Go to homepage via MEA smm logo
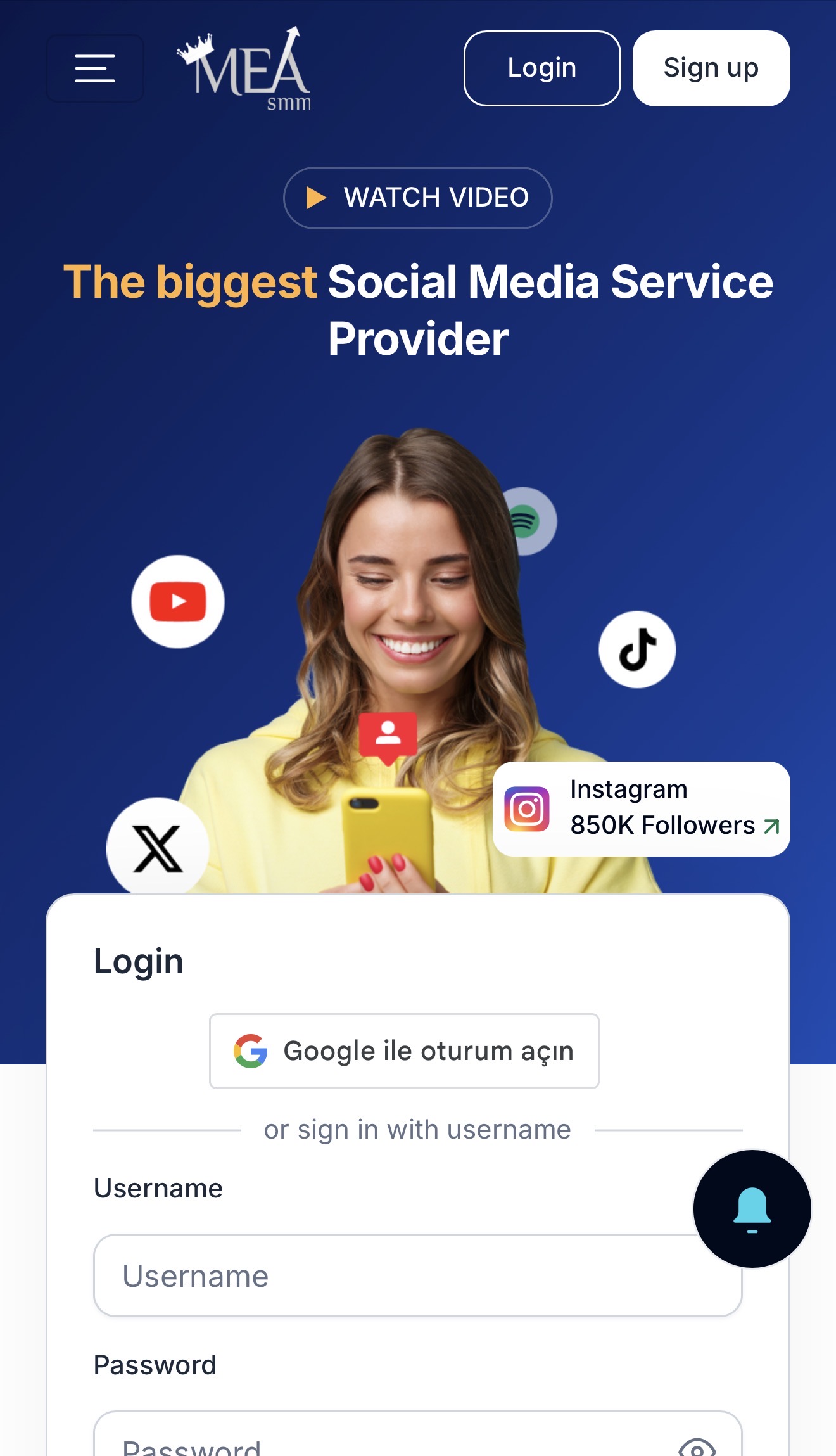Screen dimensions: 836x1456 coord(244,68)
